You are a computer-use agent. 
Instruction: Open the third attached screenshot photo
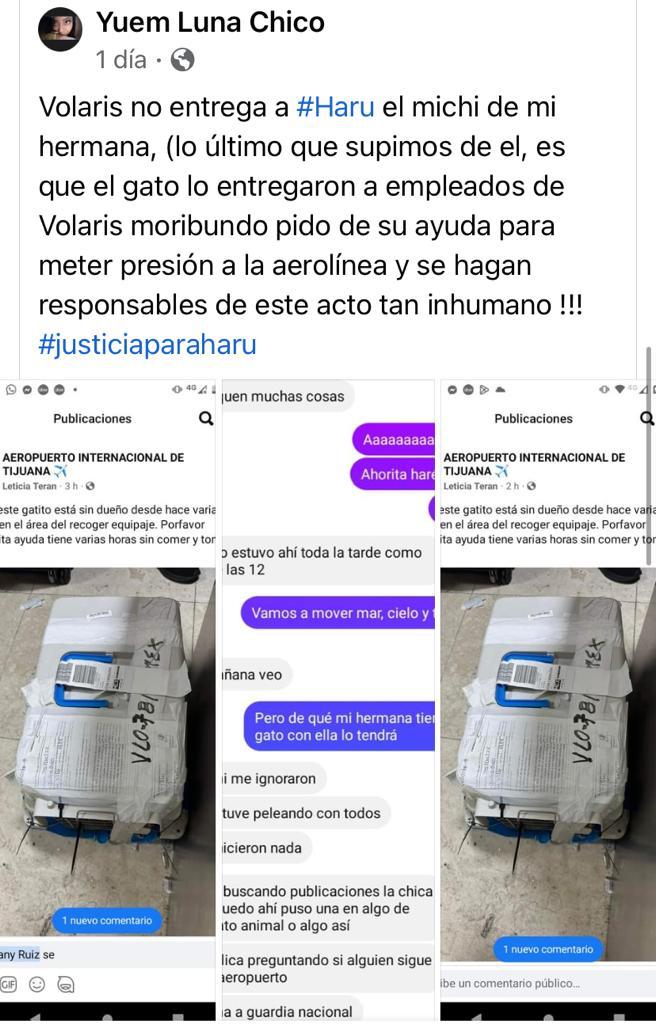(x=547, y=700)
